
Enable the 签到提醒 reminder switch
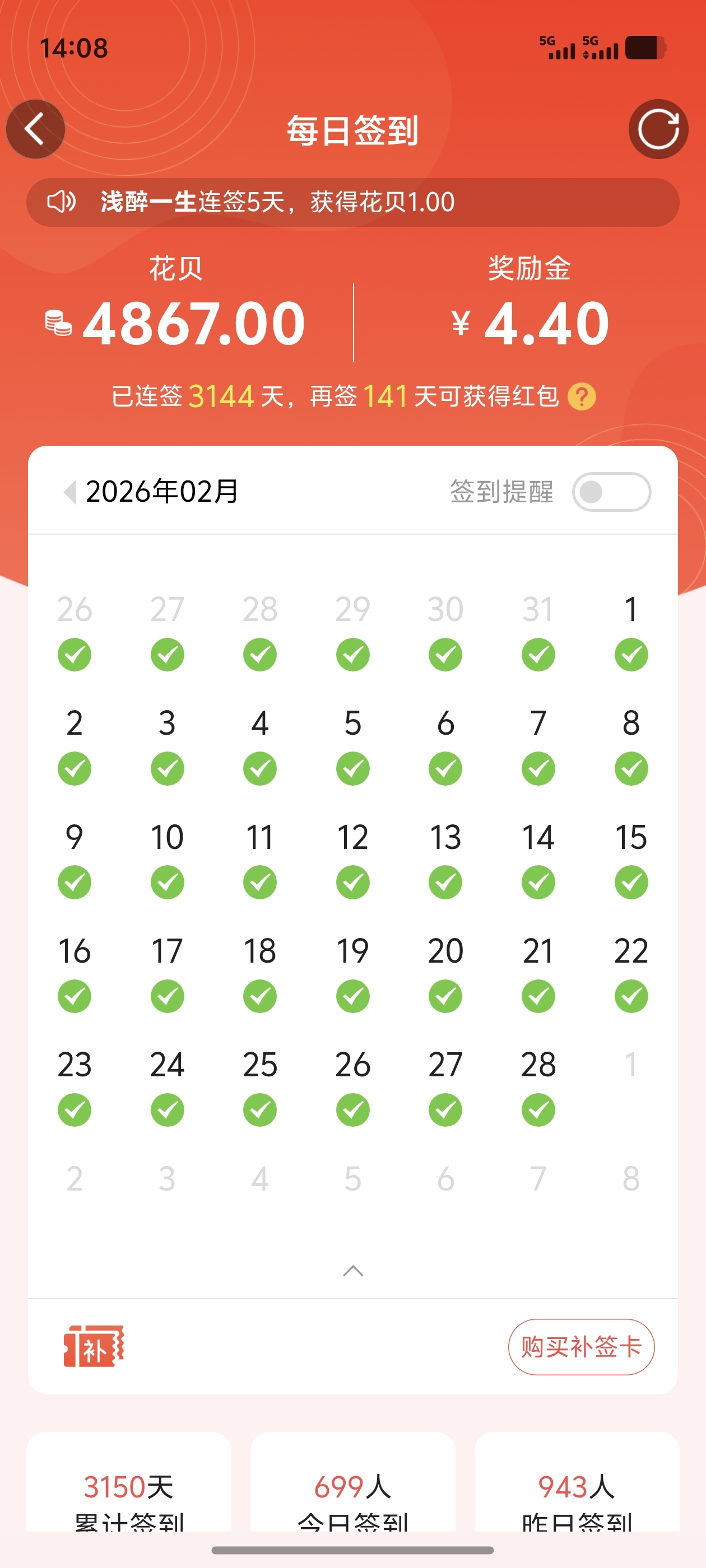click(x=611, y=492)
